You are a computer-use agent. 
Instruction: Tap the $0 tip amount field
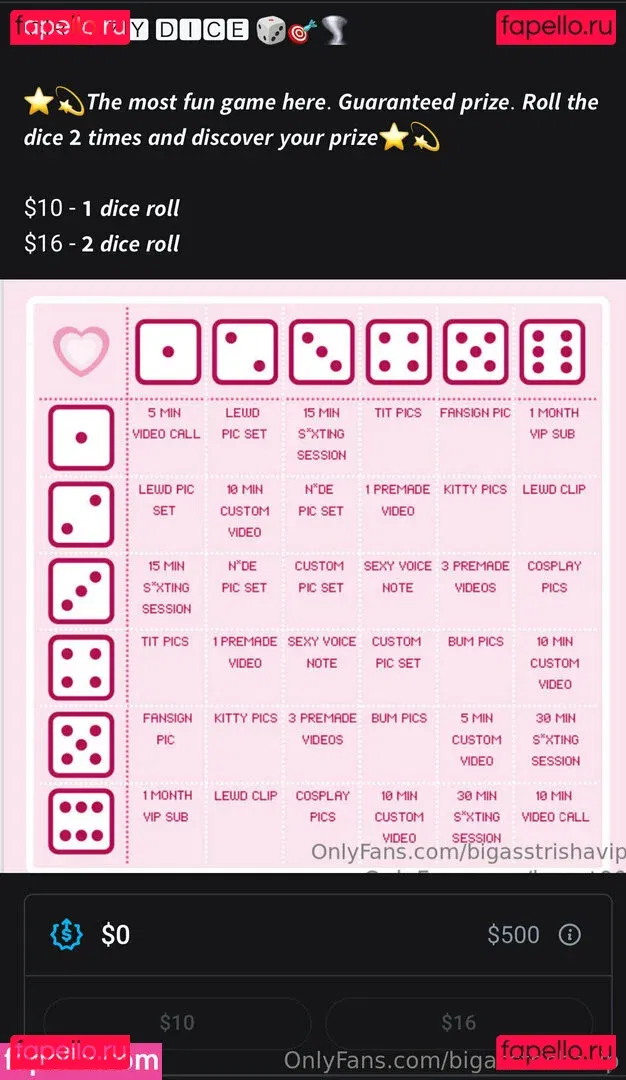250,934
